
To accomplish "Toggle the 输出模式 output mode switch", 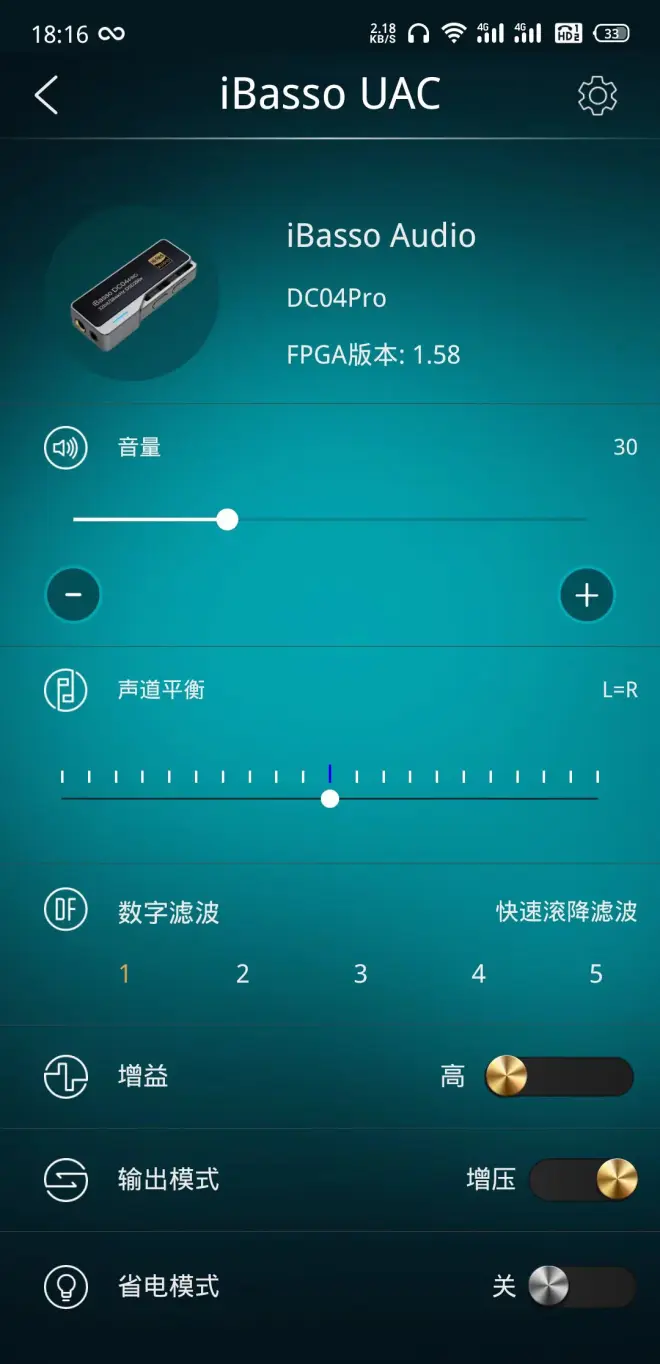I will coord(582,1180).
